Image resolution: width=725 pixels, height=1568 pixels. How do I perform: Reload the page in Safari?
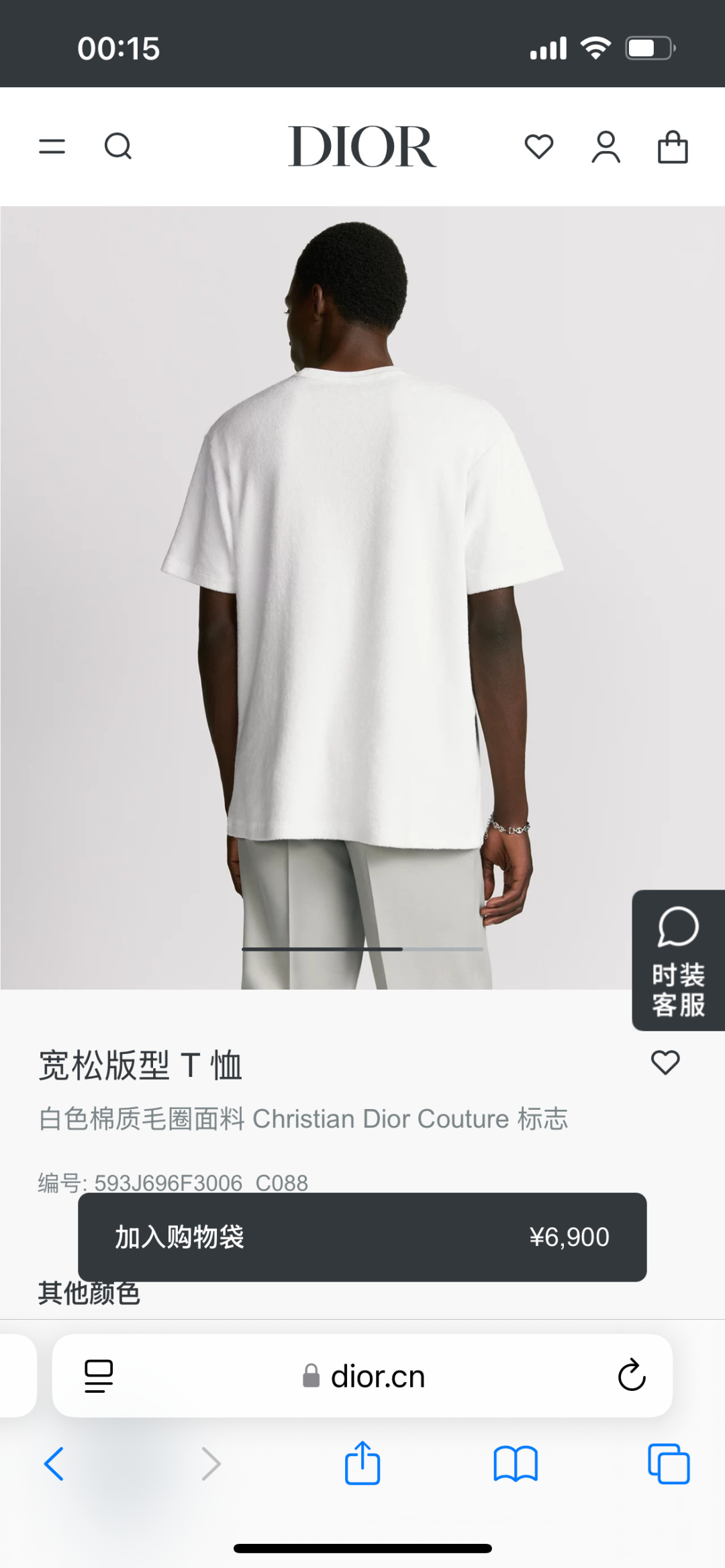[631, 1375]
